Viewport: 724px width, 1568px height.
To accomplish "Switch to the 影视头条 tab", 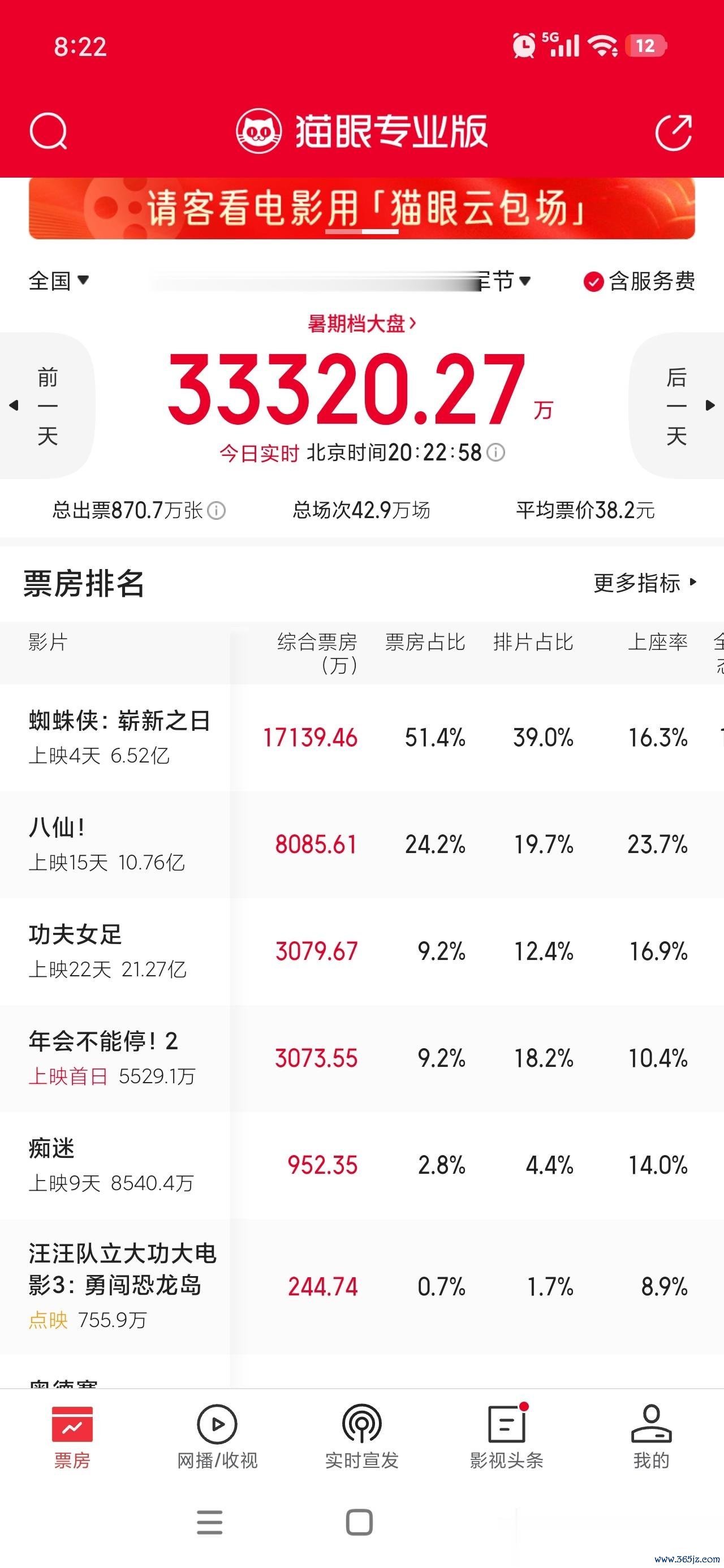I will (x=507, y=1437).
